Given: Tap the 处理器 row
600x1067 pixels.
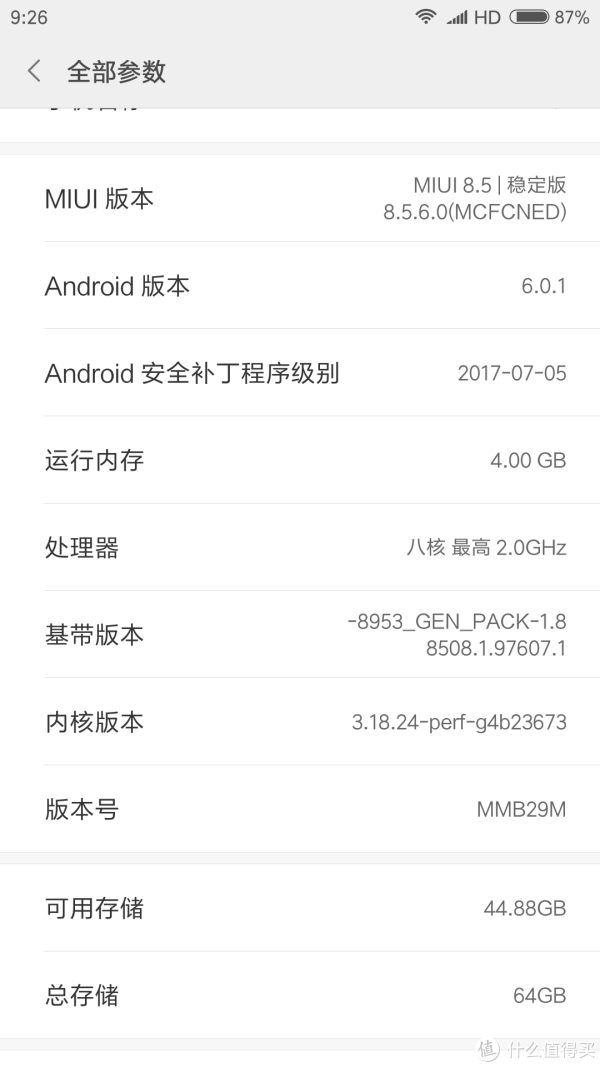Looking at the screenshot, I should click(300, 547).
